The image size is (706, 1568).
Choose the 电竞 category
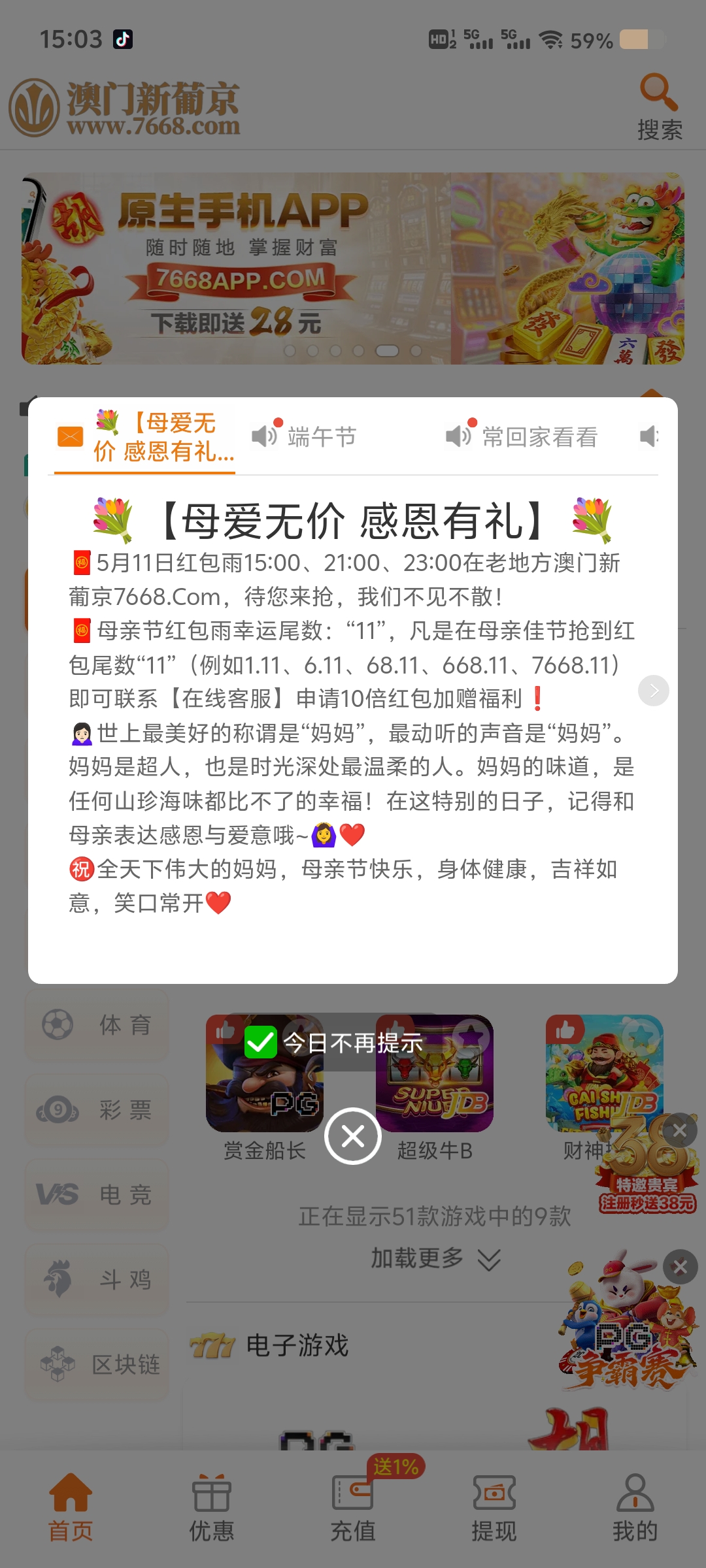point(97,1195)
